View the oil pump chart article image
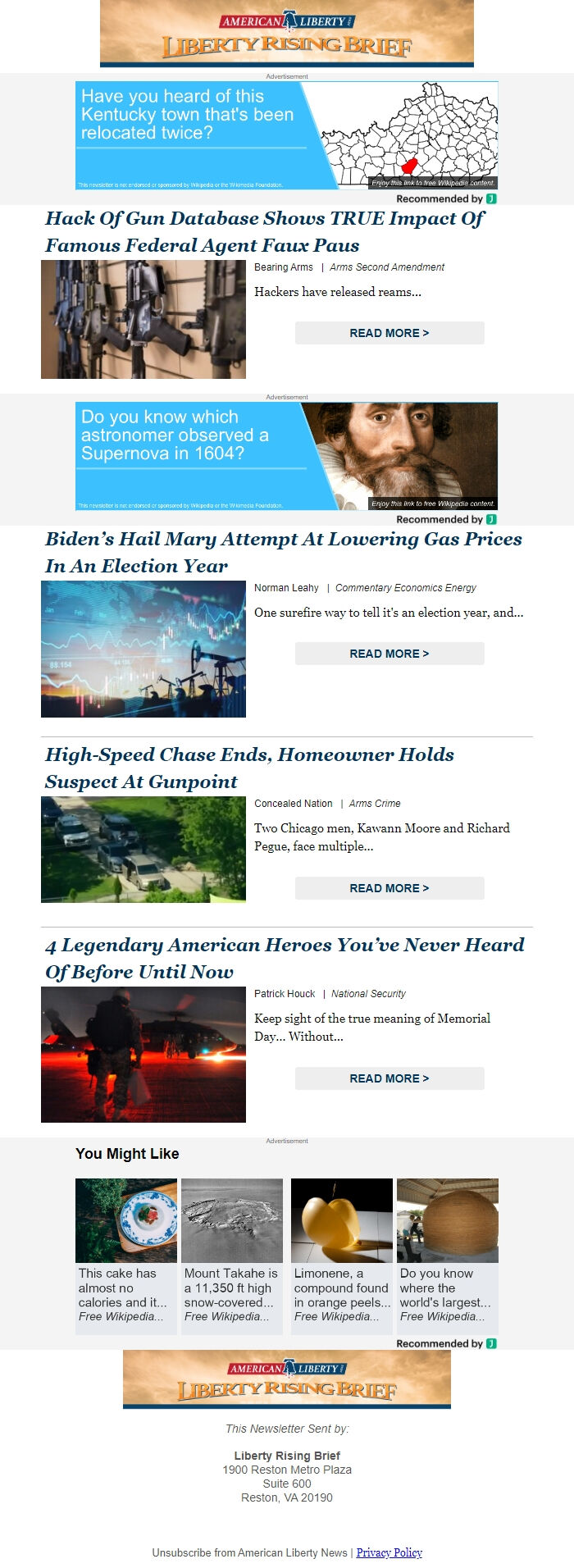 coord(143,650)
